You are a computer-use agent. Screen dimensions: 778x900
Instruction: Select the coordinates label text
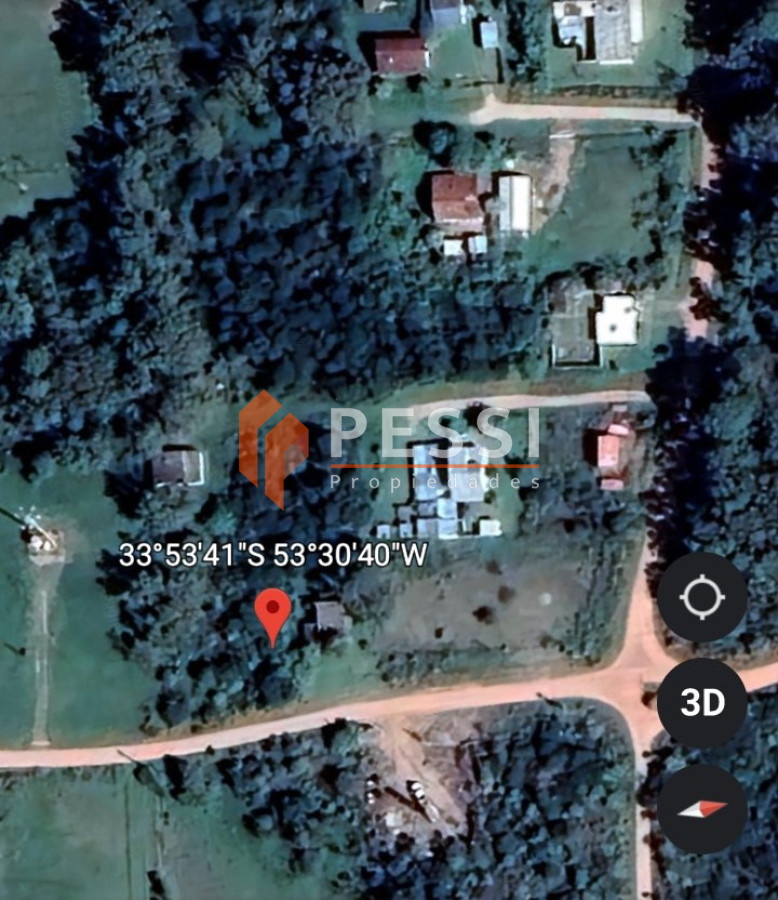[x=272, y=552]
